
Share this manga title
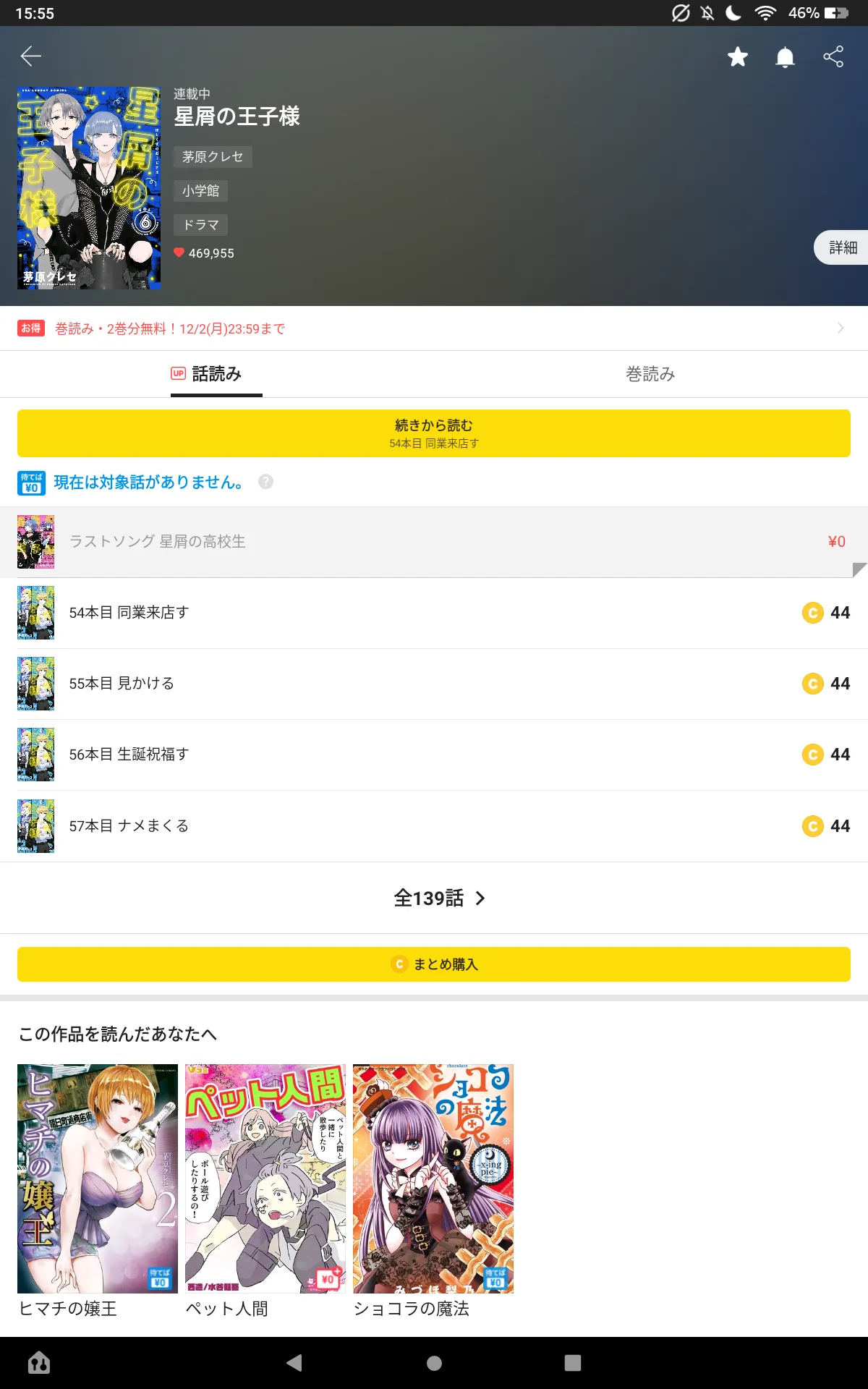pos(833,56)
